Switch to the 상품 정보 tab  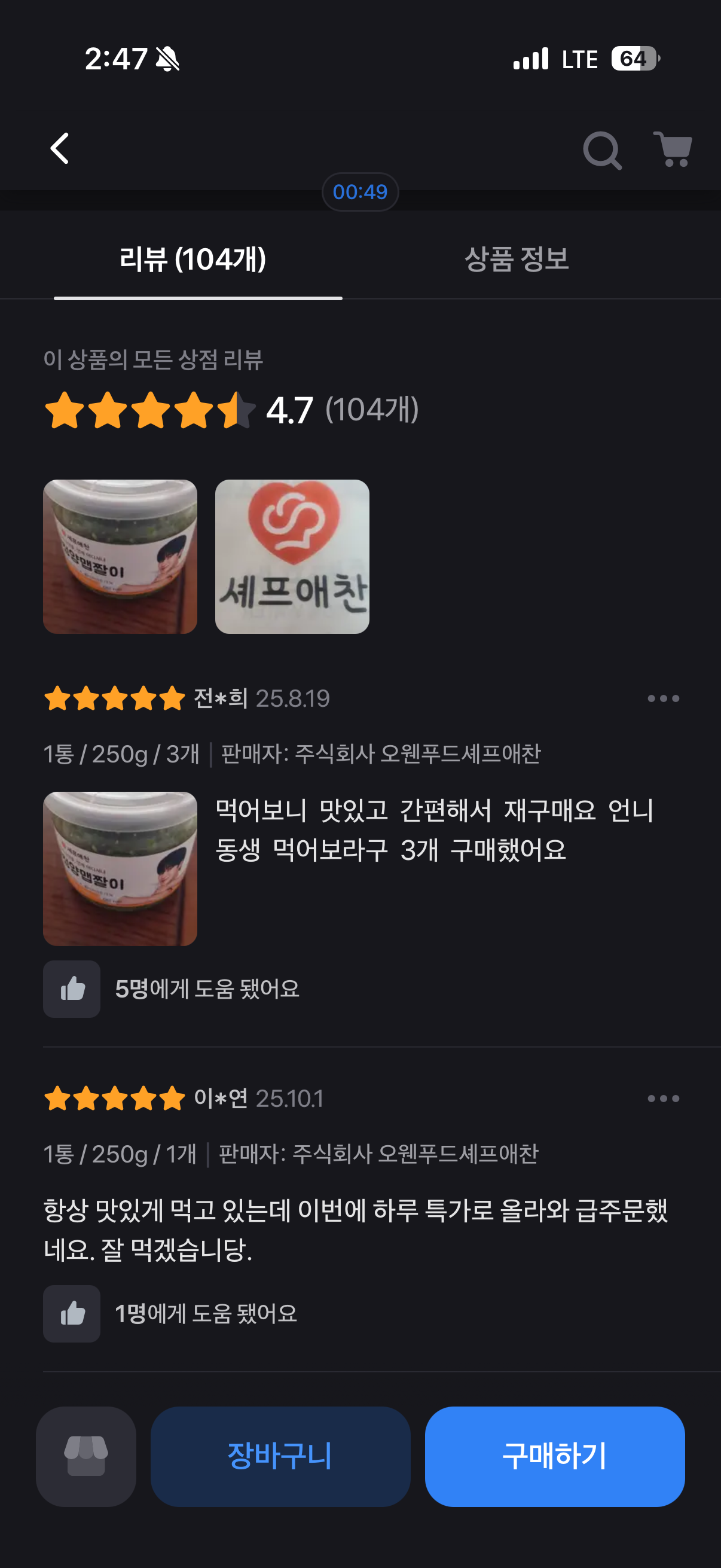click(x=517, y=260)
